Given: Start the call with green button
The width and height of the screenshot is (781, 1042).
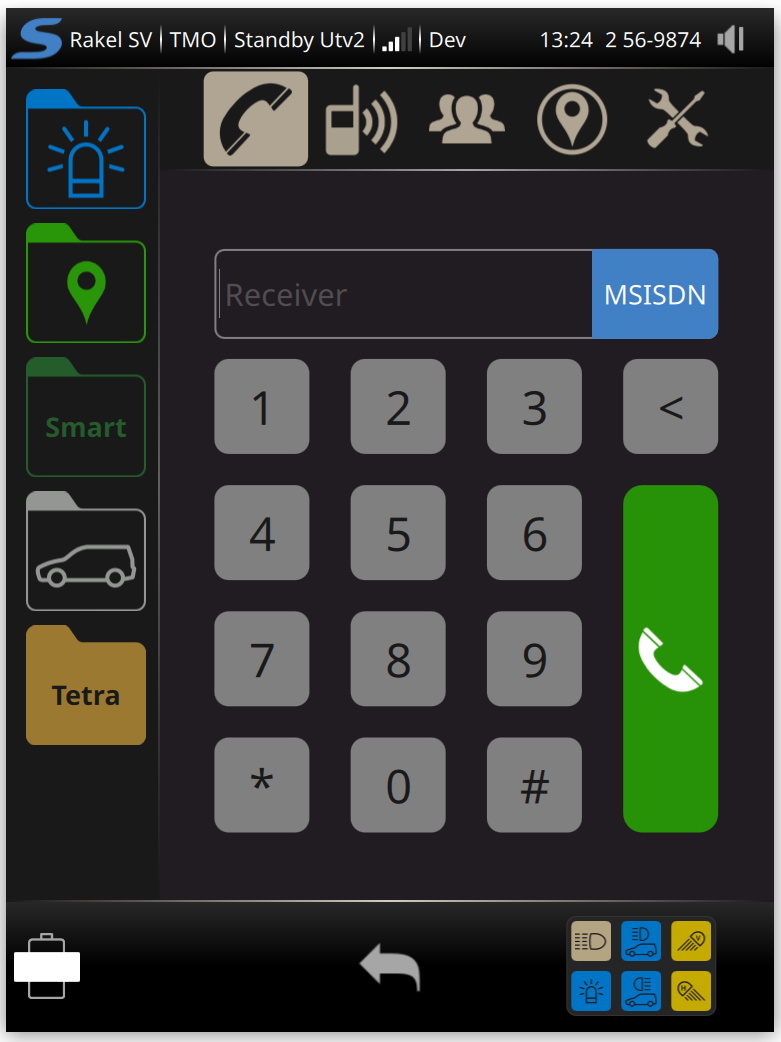Looking at the screenshot, I should [x=670, y=659].
